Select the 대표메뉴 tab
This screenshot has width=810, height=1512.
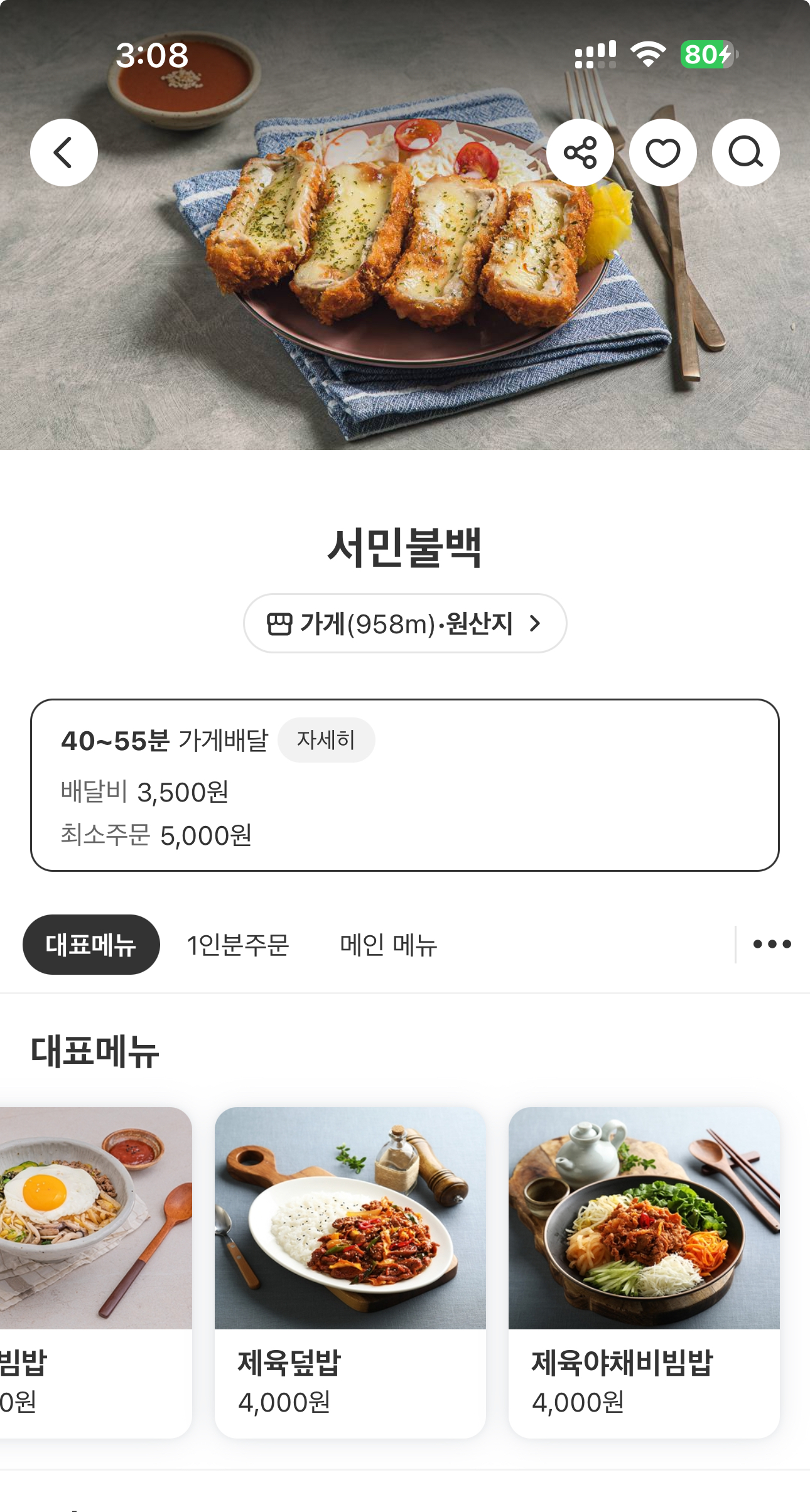click(91, 945)
